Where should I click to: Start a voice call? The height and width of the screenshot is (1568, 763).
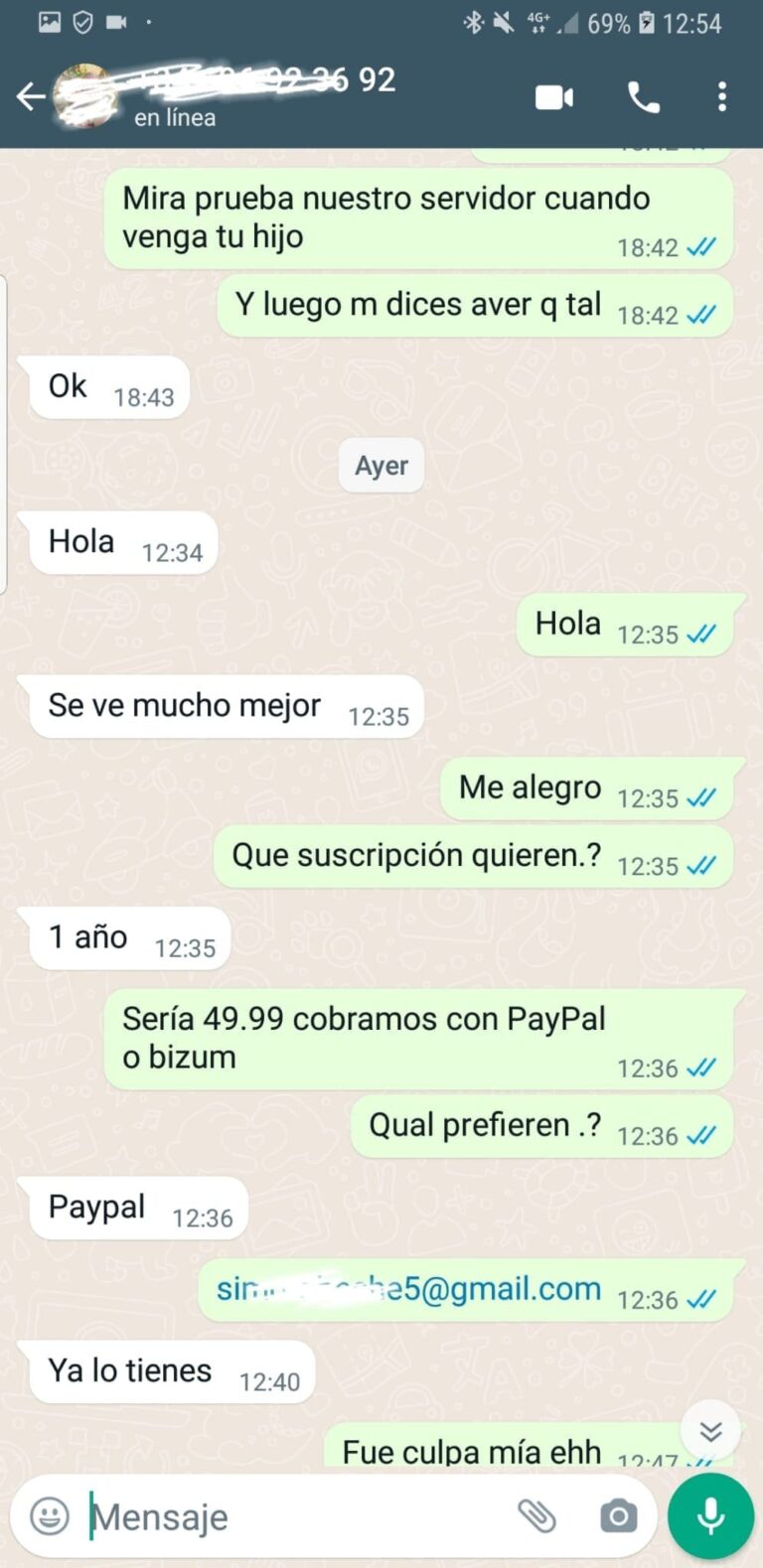click(x=642, y=96)
